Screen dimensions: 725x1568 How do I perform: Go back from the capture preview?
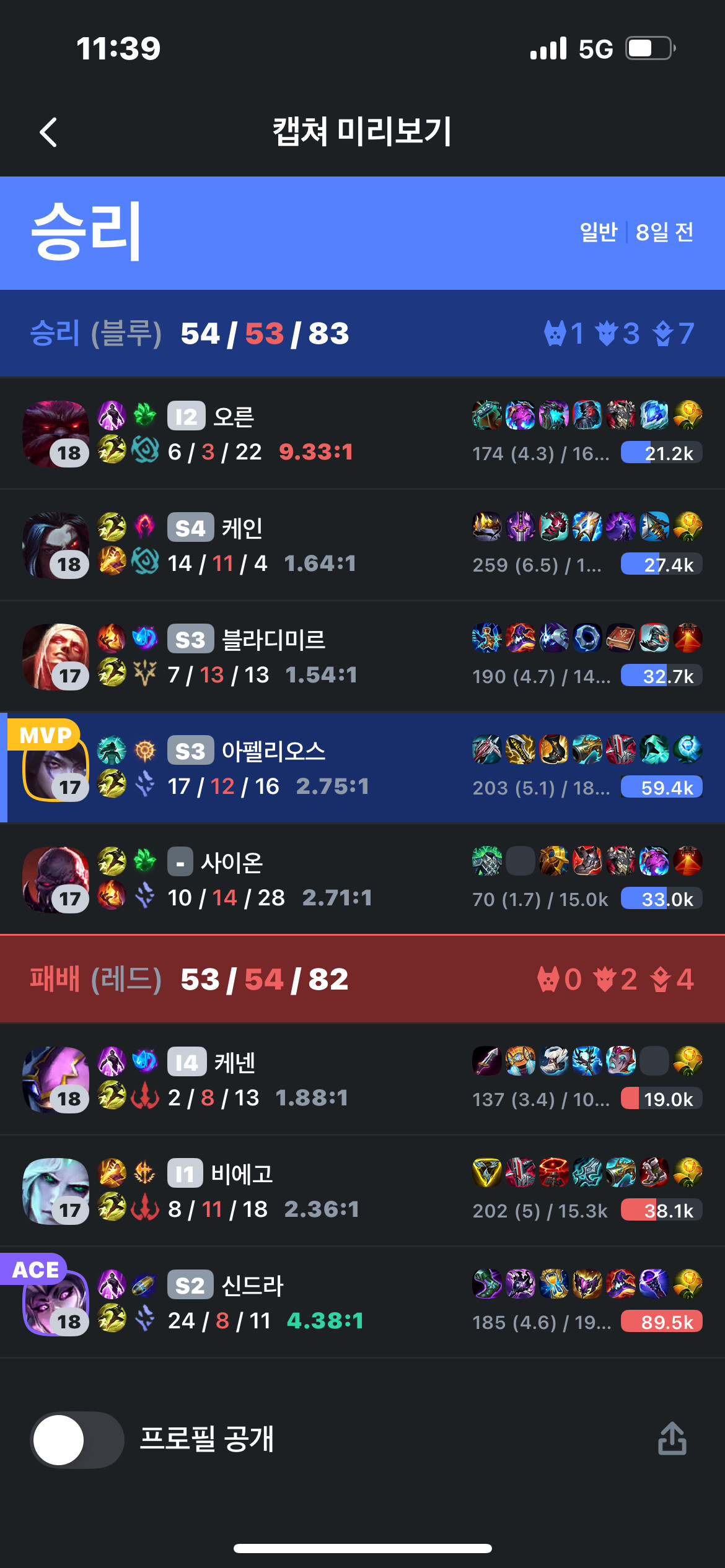[48, 132]
